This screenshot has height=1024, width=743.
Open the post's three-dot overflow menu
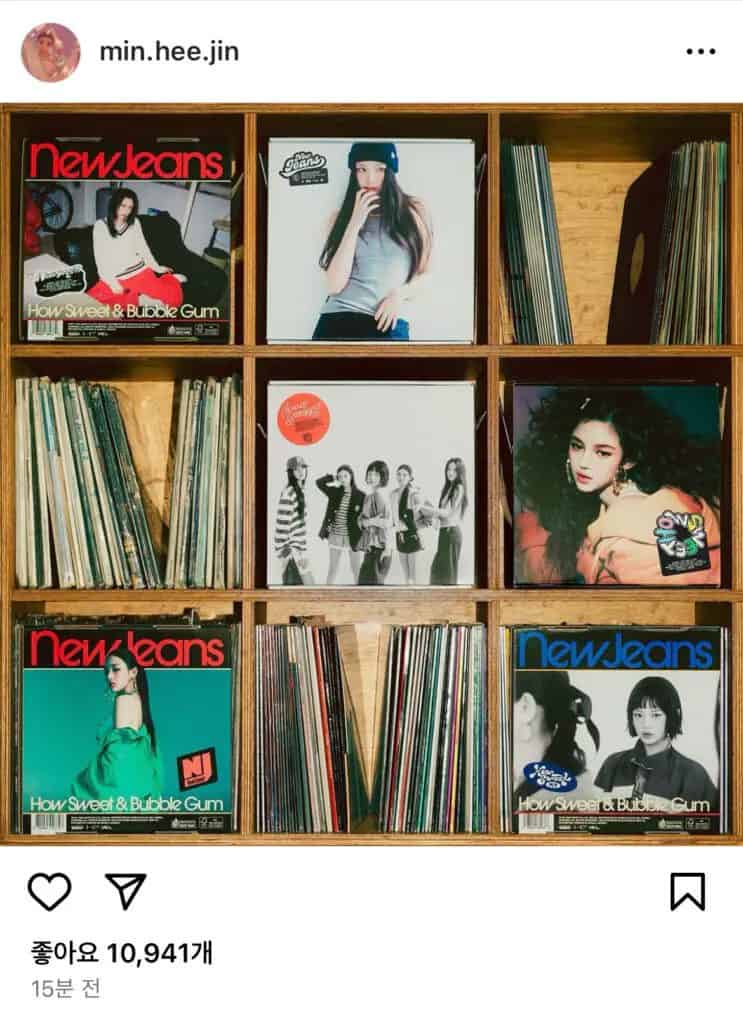click(700, 52)
